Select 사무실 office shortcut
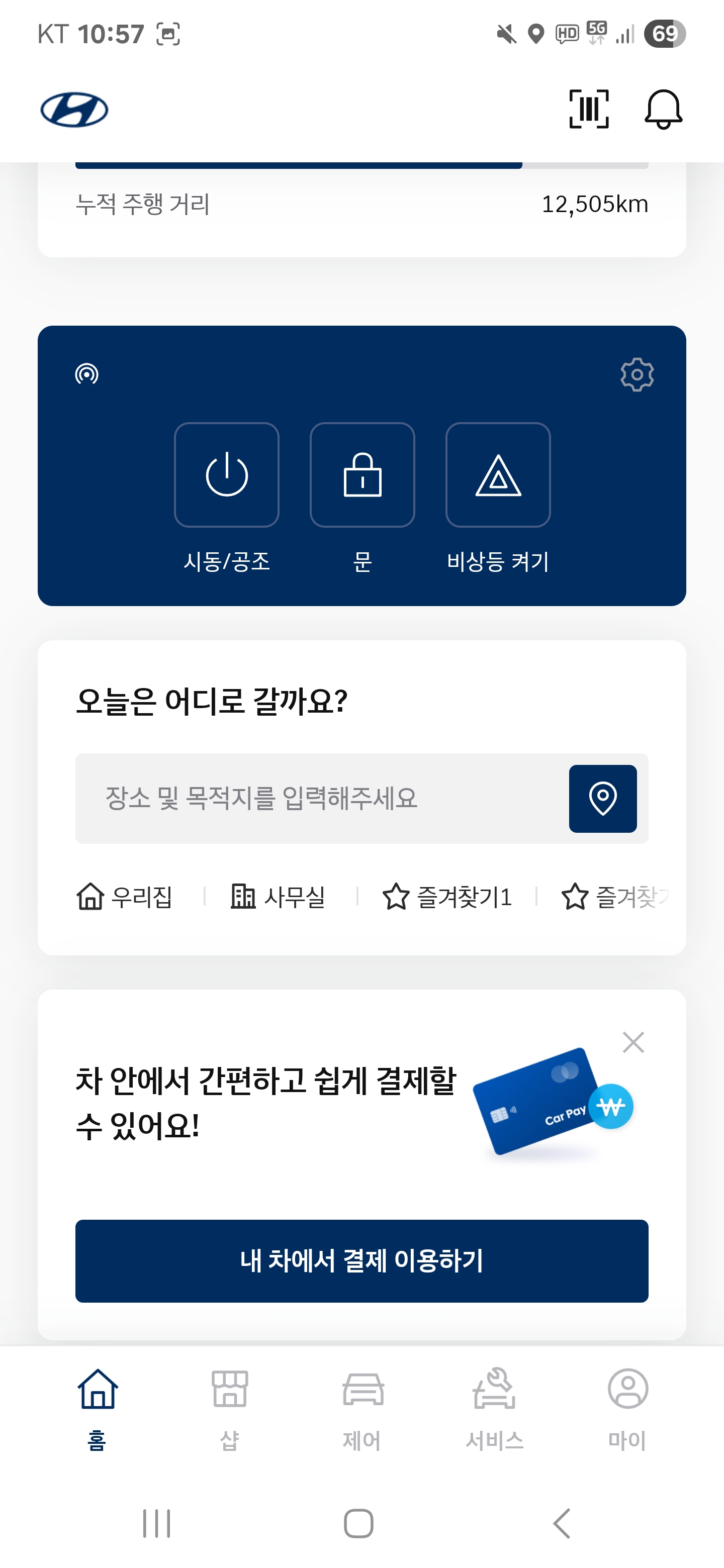Viewport: 724px width, 1568px height. coord(278,897)
